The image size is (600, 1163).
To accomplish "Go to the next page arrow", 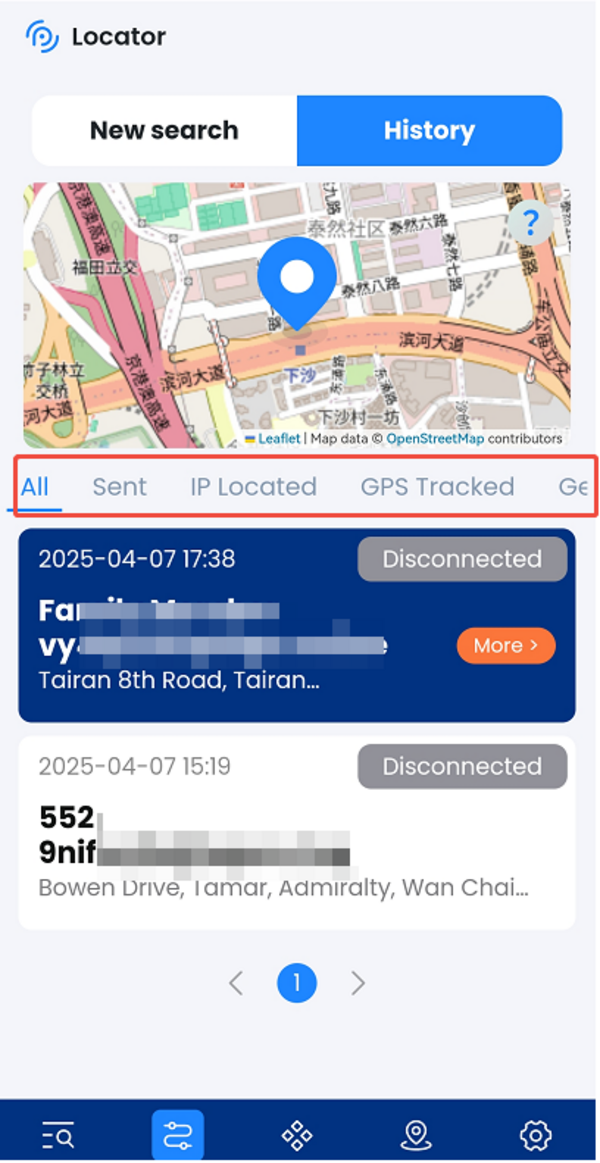I will coord(358,984).
